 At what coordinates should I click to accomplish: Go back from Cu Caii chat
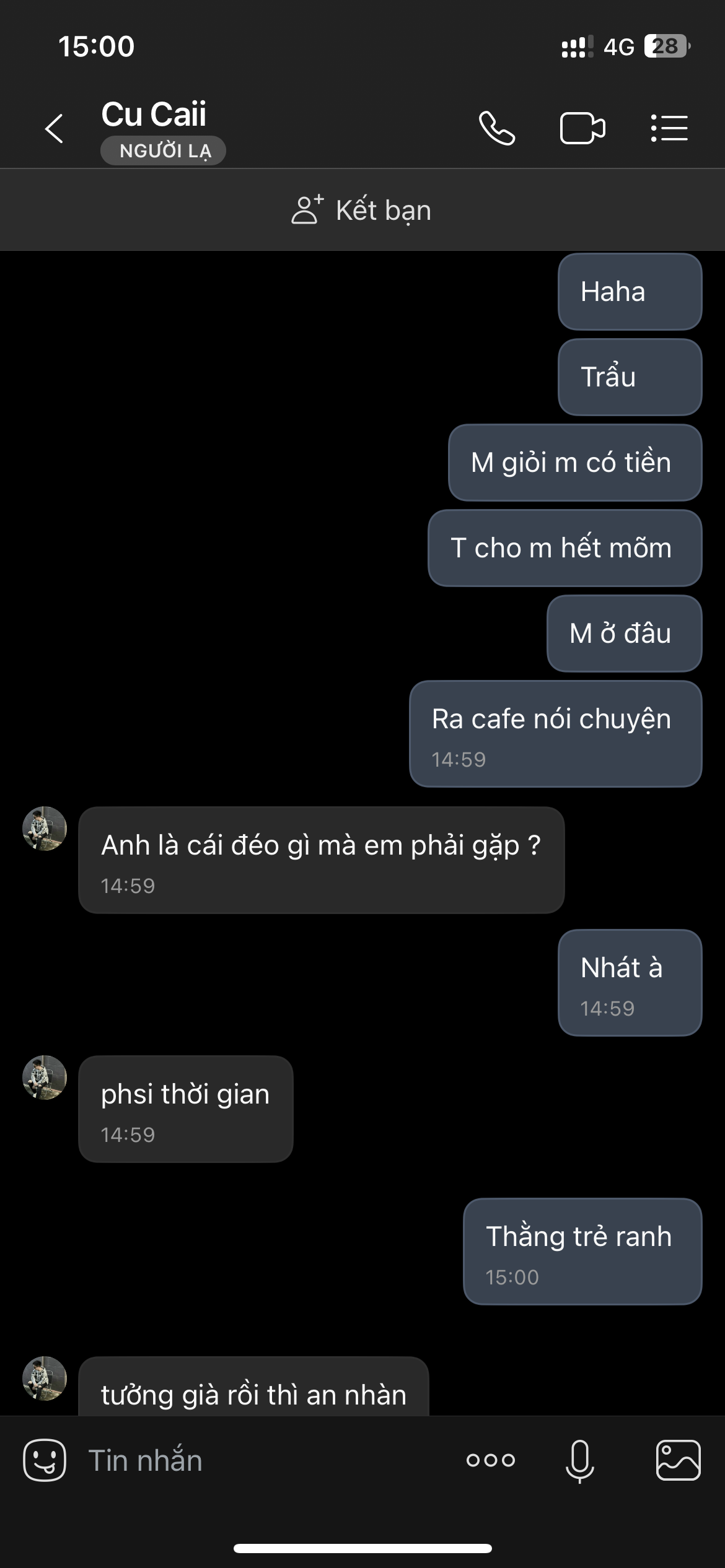pyautogui.click(x=55, y=129)
